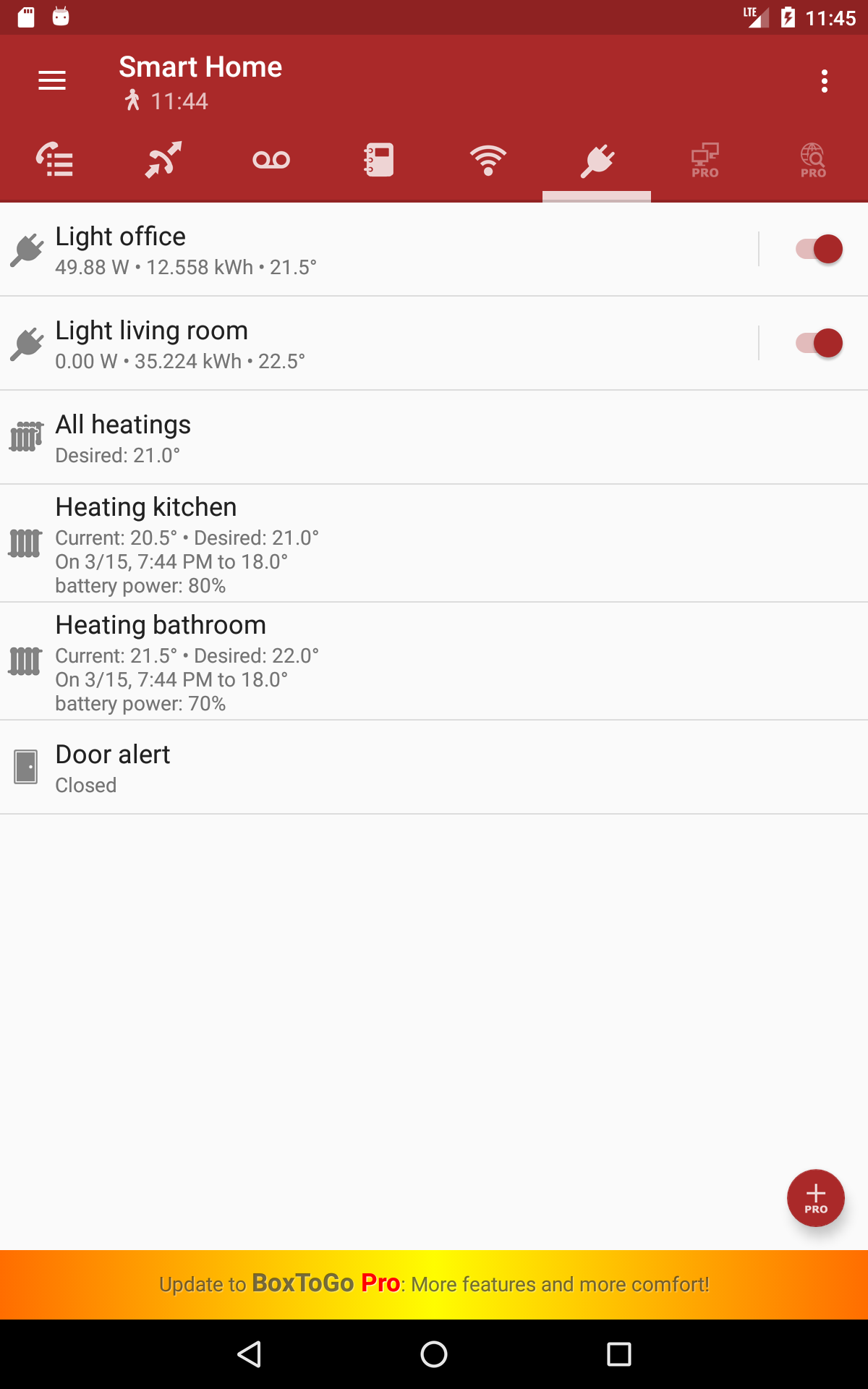Open the Door alert entry

click(434, 768)
